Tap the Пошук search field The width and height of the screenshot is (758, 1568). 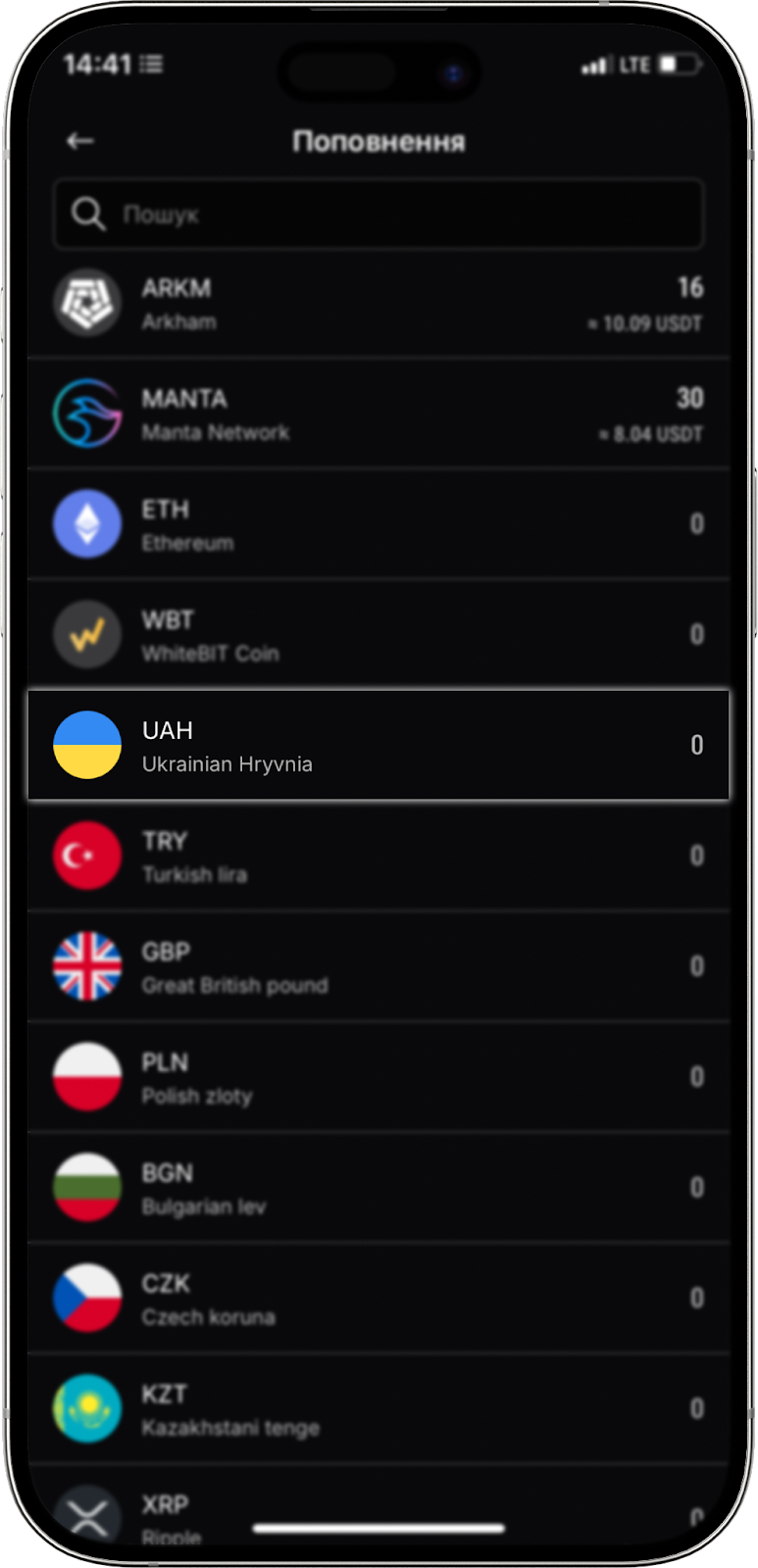(378, 214)
